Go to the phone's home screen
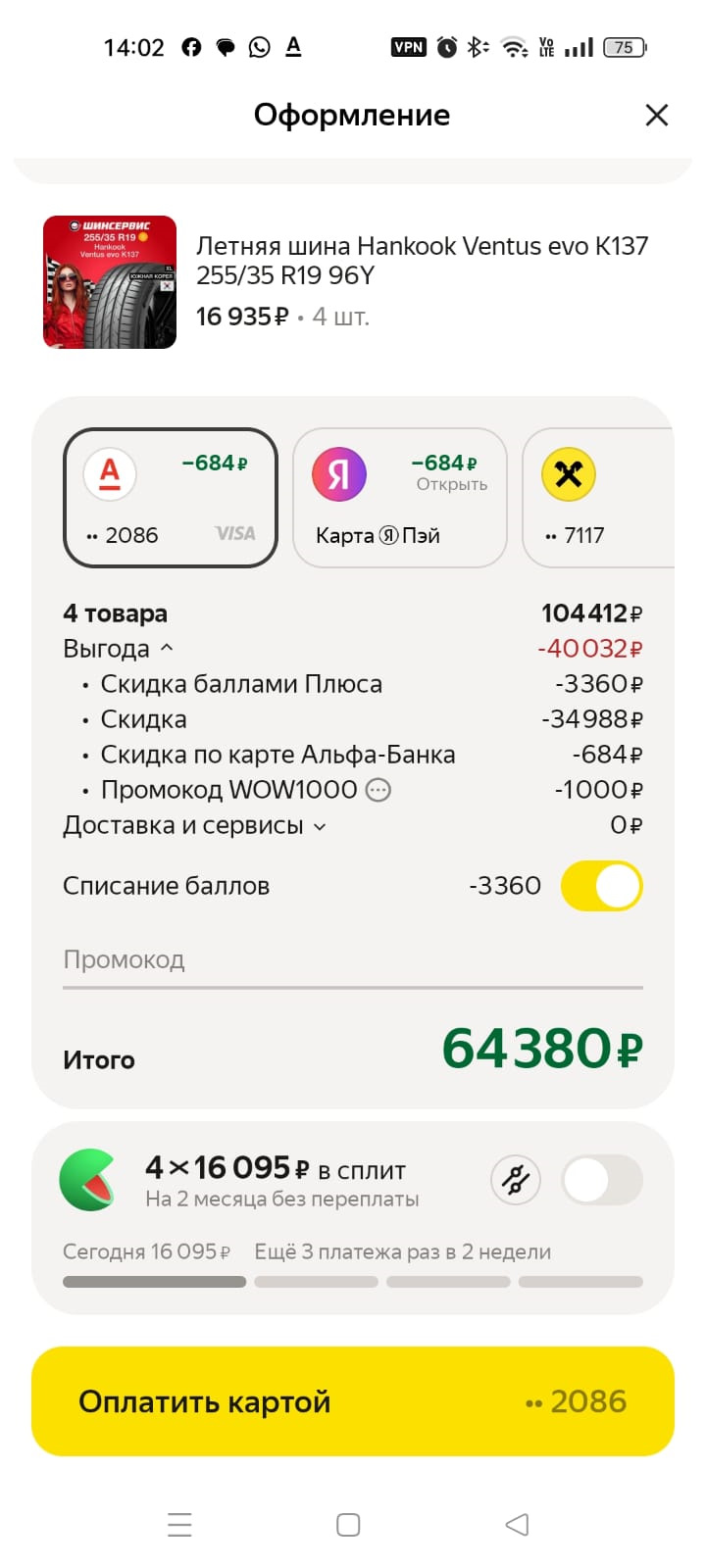 coord(348,1525)
